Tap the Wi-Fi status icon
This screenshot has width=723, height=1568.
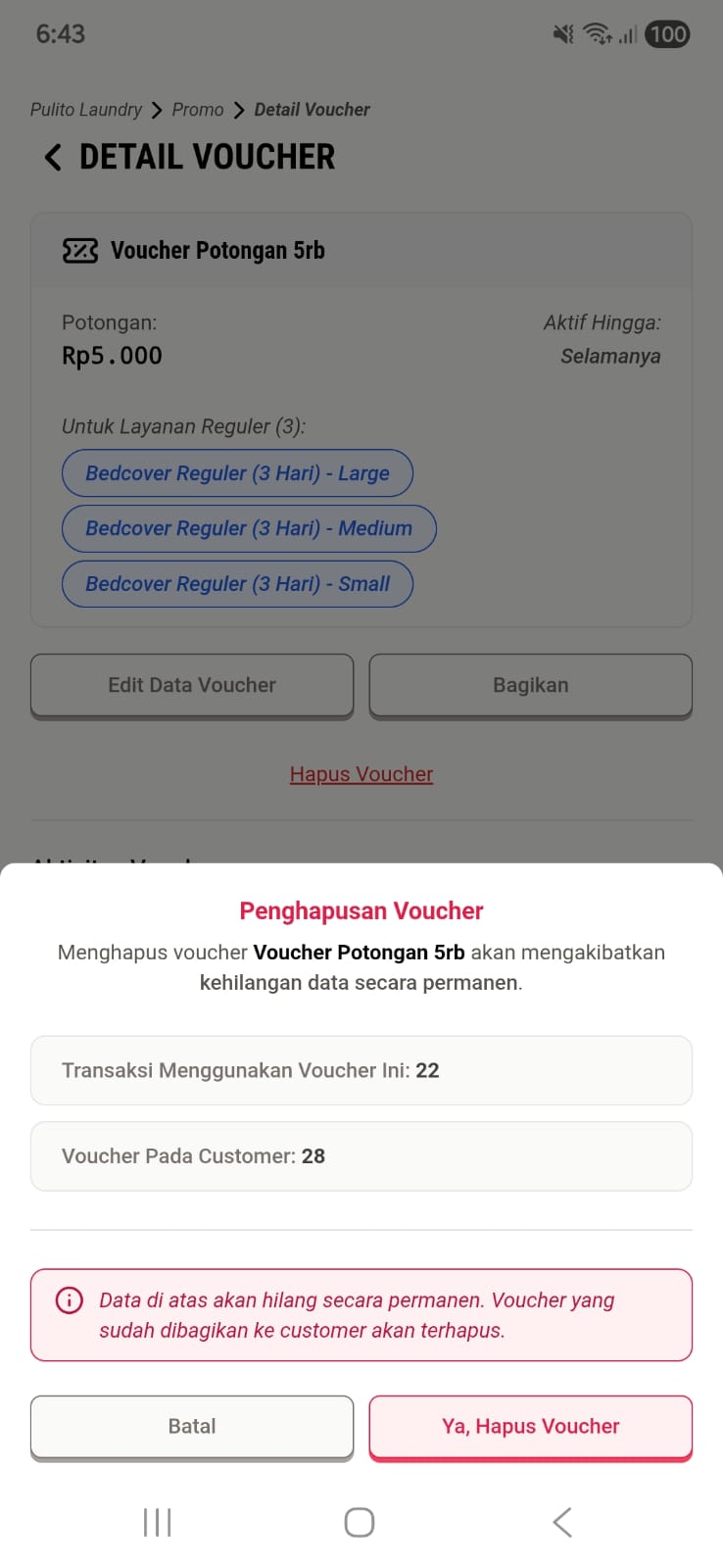[x=597, y=32]
